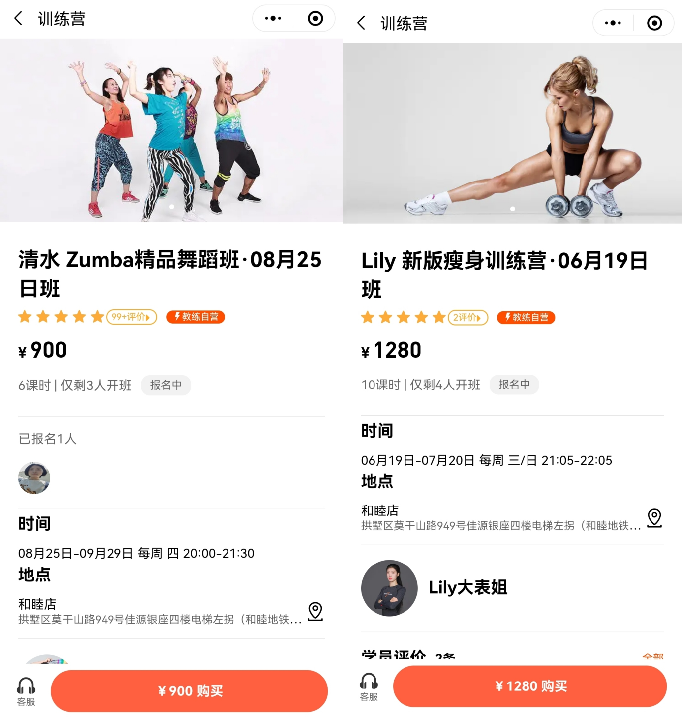Viewport: 682px width, 718px height.
Task: Open the map pin for the Zumba class location
Action: click(315, 611)
